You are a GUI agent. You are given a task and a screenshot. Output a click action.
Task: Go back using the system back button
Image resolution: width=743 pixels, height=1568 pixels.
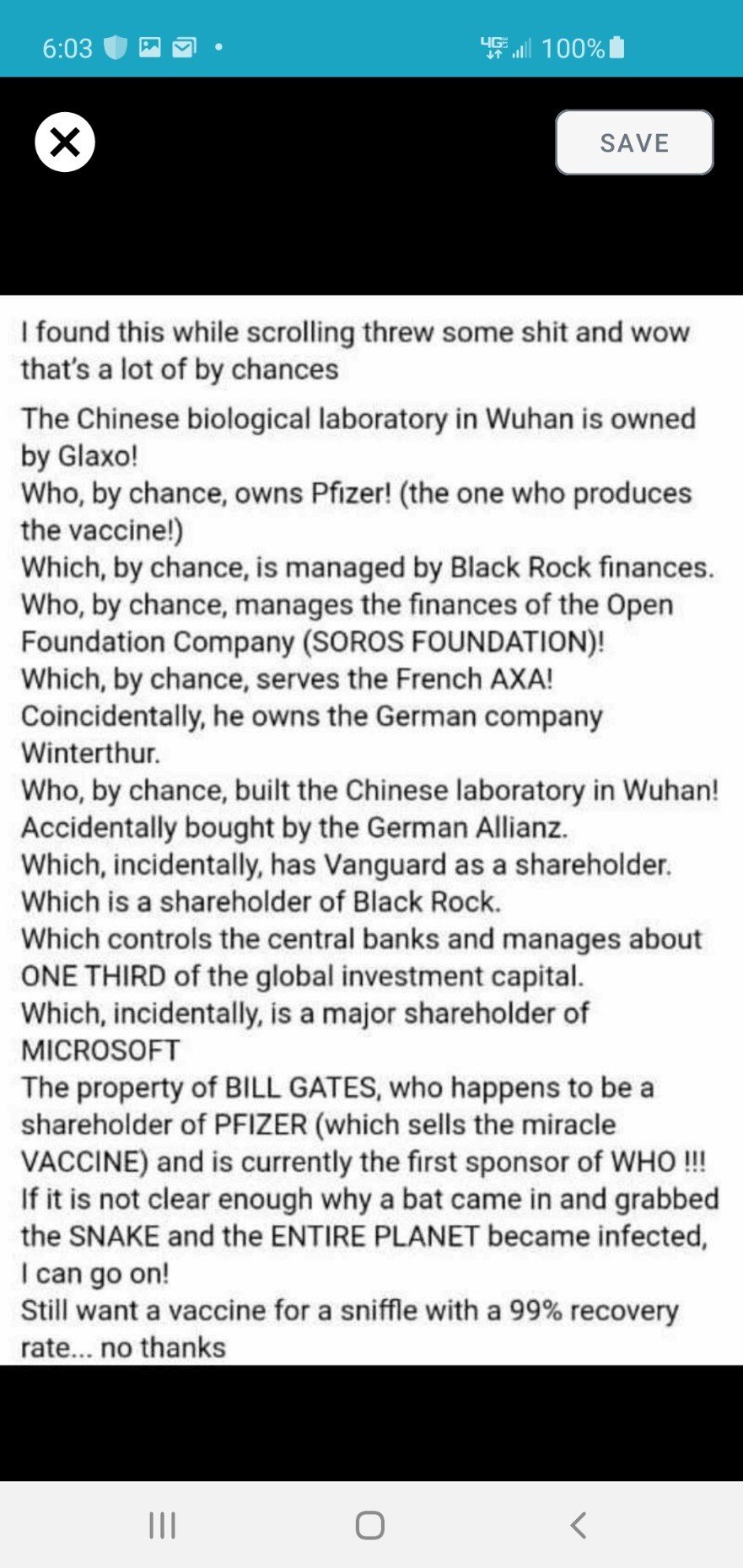(x=579, y=1525)
